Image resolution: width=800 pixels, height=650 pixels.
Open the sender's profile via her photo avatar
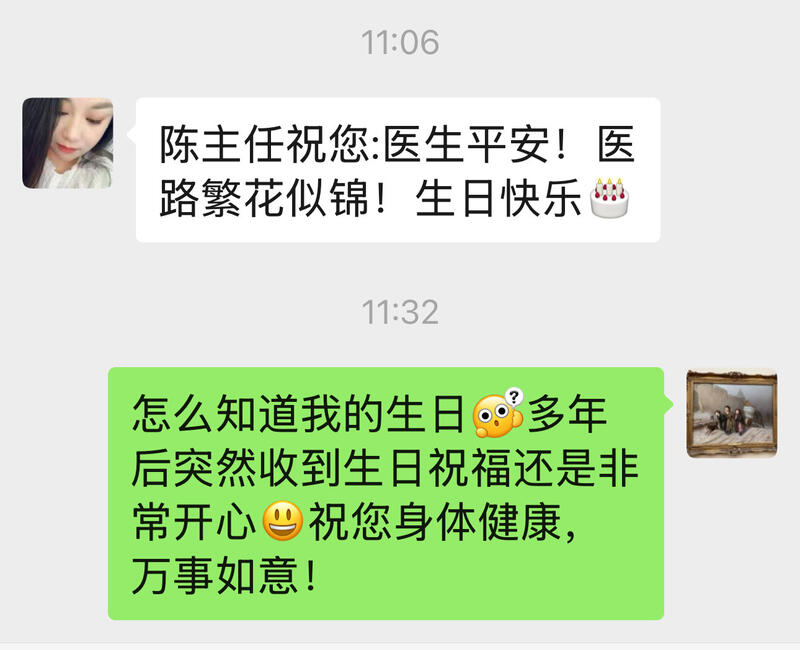(x=67, y=143)
